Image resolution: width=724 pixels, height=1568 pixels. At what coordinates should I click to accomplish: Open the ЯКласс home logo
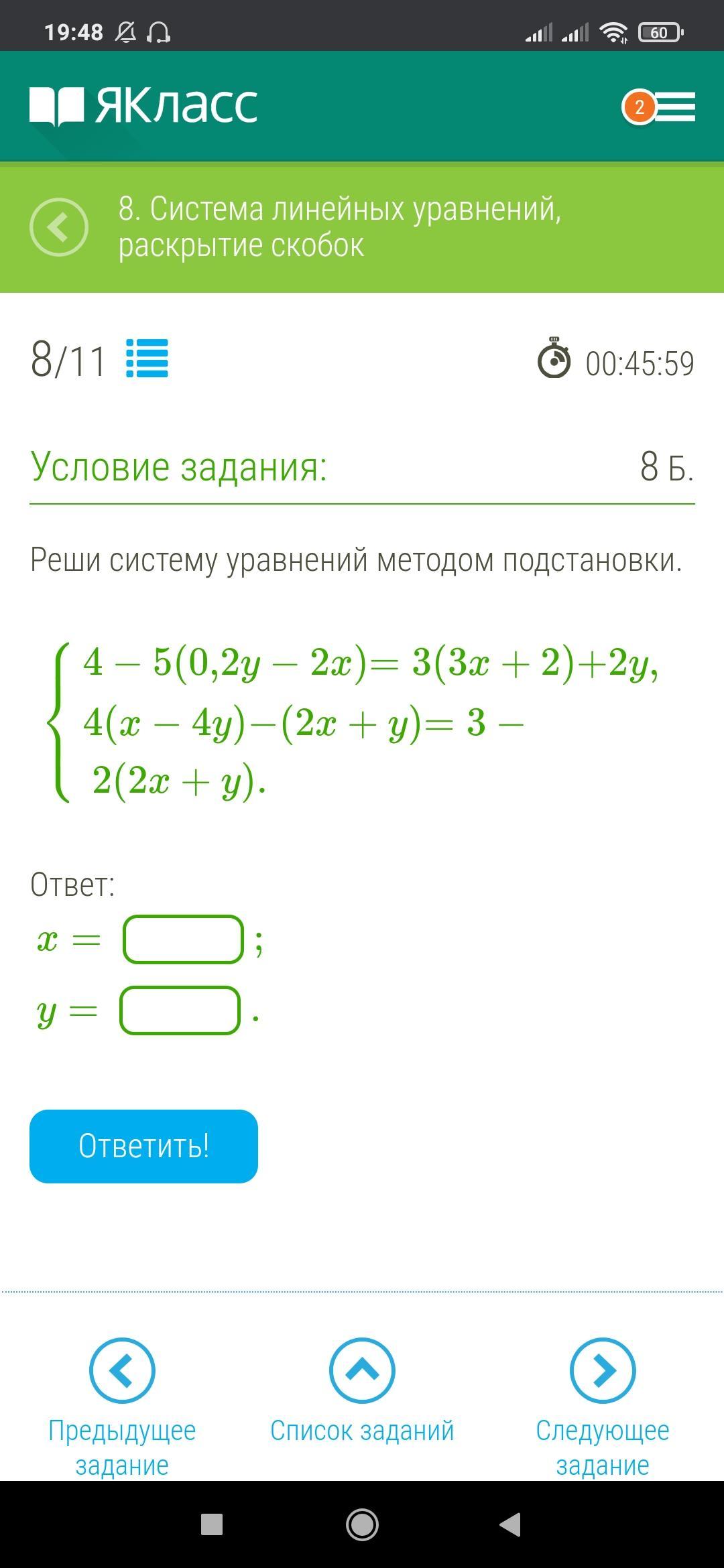[x=143, y=106]
